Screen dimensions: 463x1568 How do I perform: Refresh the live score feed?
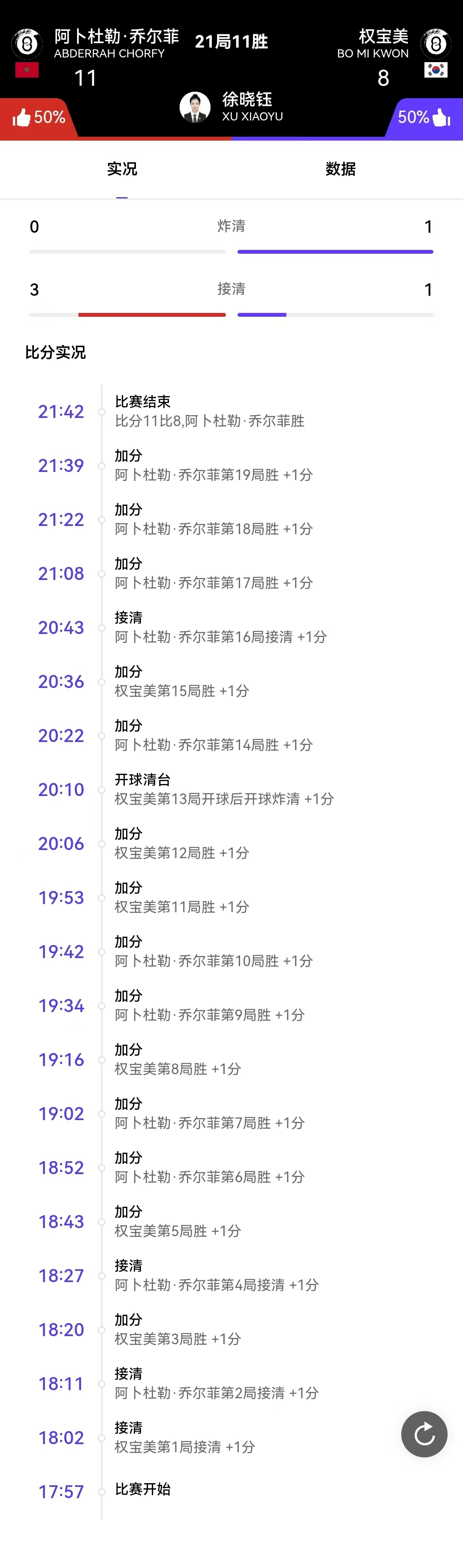coord(424,1433)
